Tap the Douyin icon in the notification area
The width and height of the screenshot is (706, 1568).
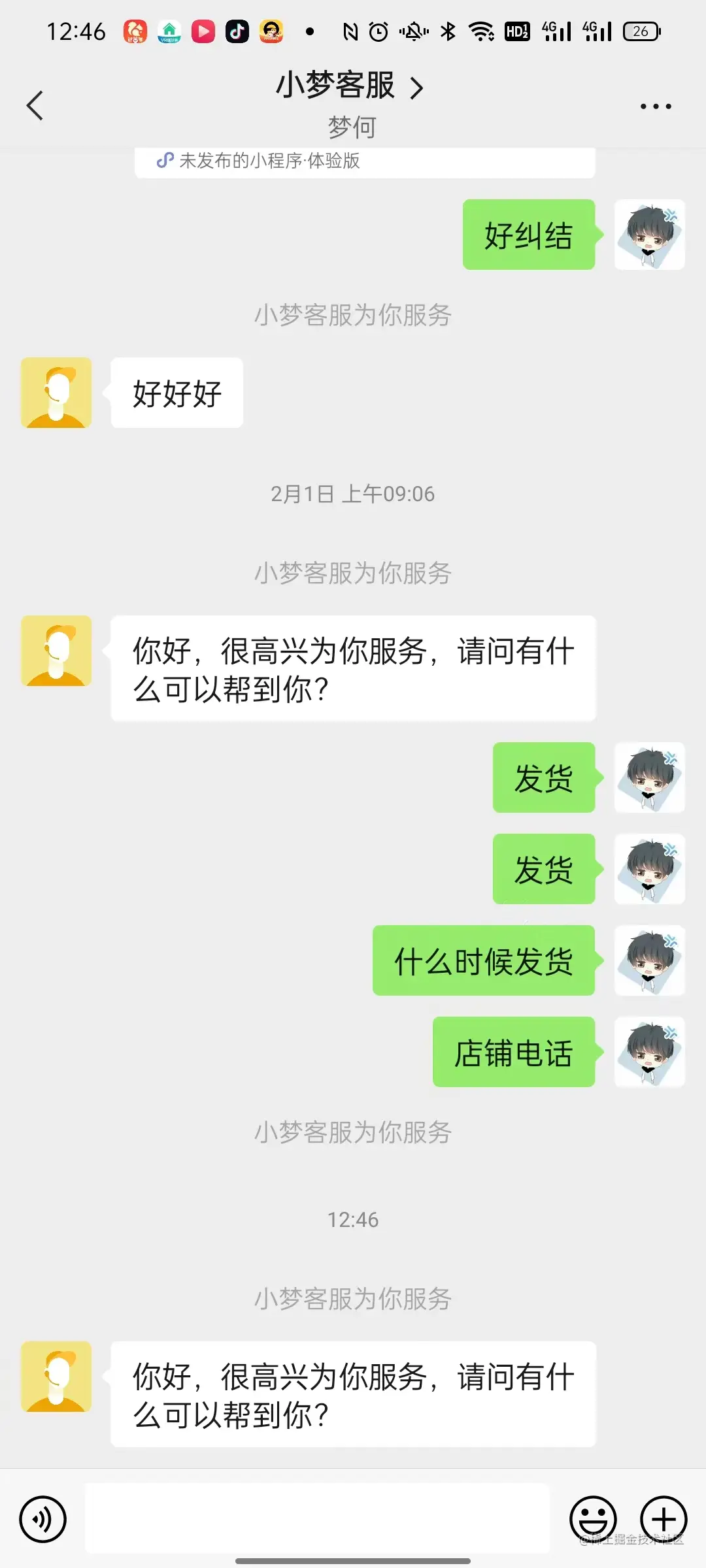point(237,31)
